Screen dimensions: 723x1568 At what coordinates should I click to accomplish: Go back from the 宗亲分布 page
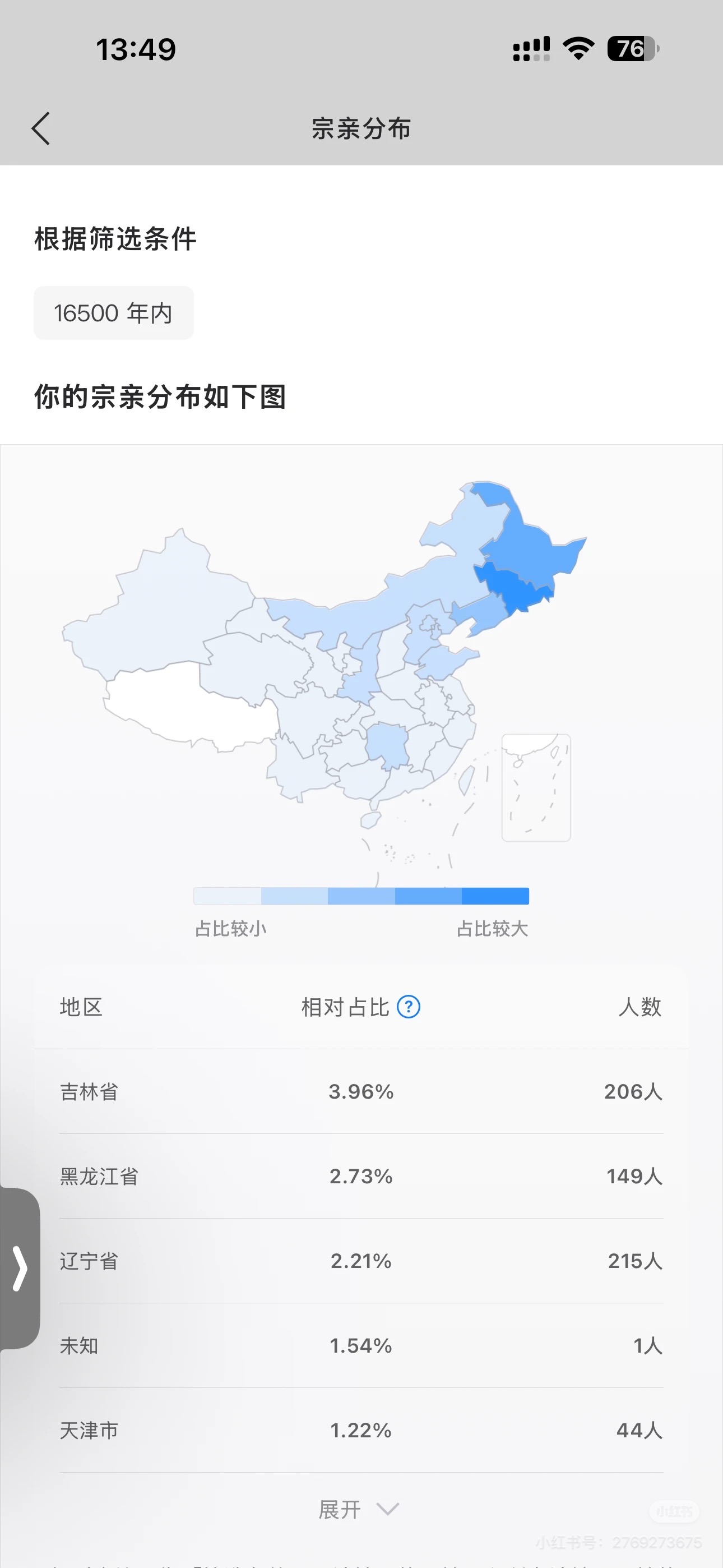pos(41,128)
